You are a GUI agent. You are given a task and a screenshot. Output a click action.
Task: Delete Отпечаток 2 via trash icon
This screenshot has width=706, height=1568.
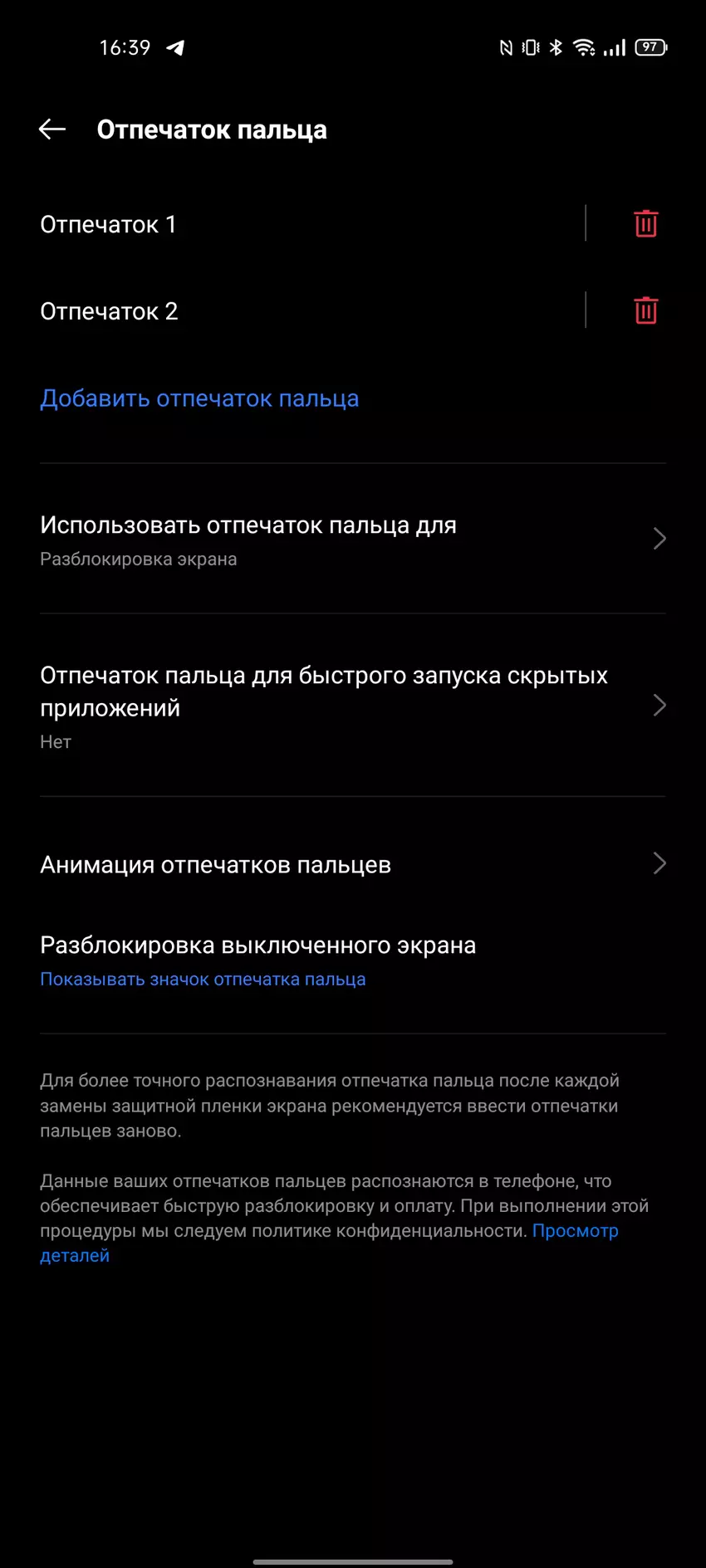pos(645,311)
